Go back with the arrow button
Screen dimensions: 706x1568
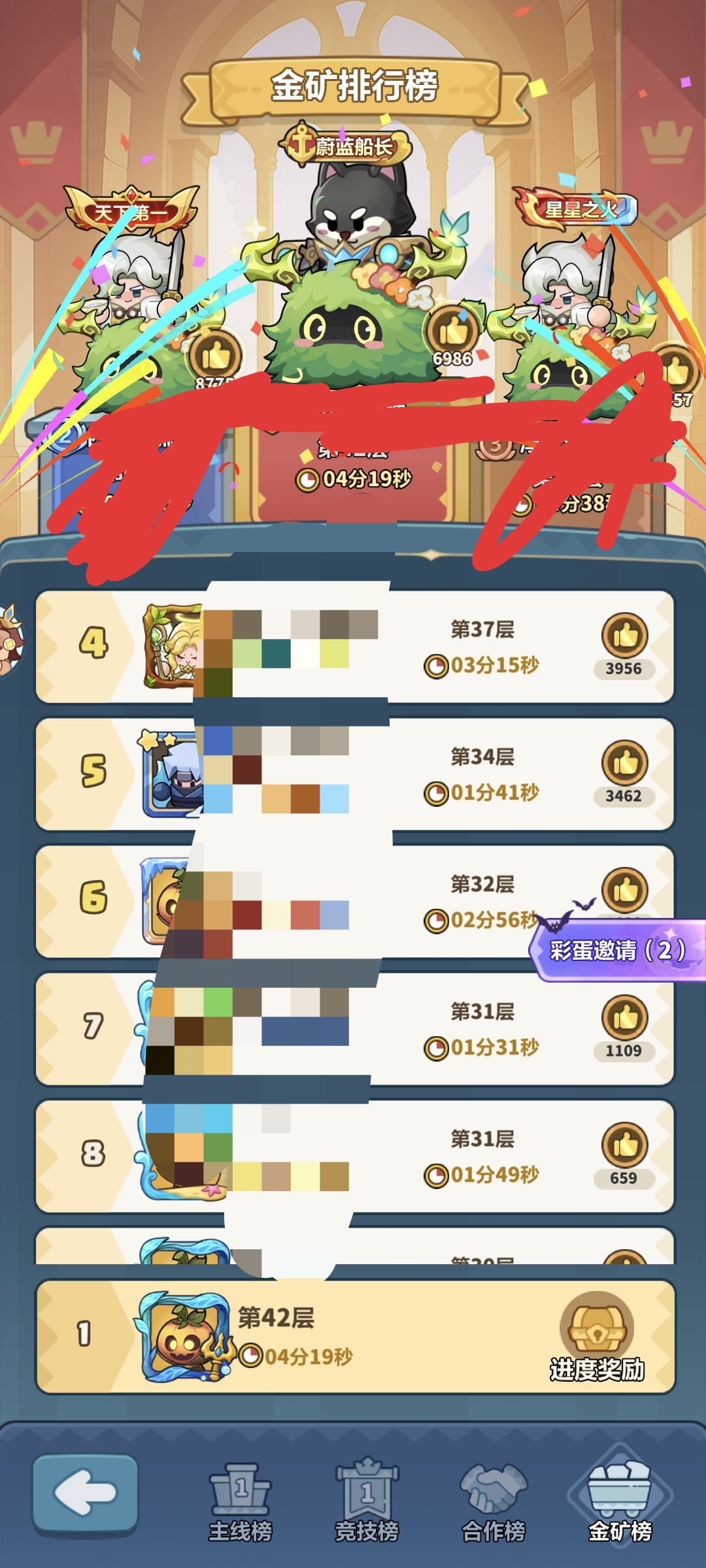85,1493
